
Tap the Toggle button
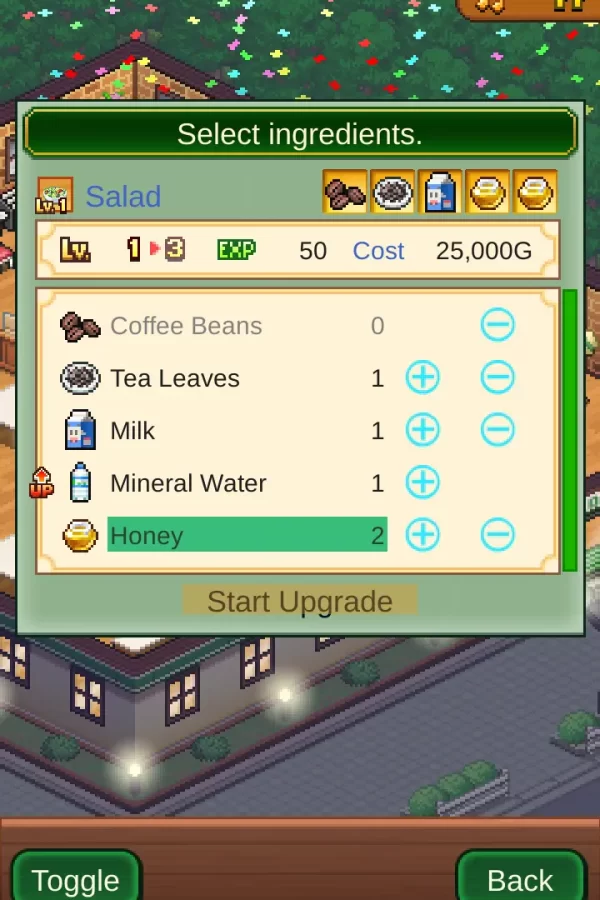tap(75, 878)
